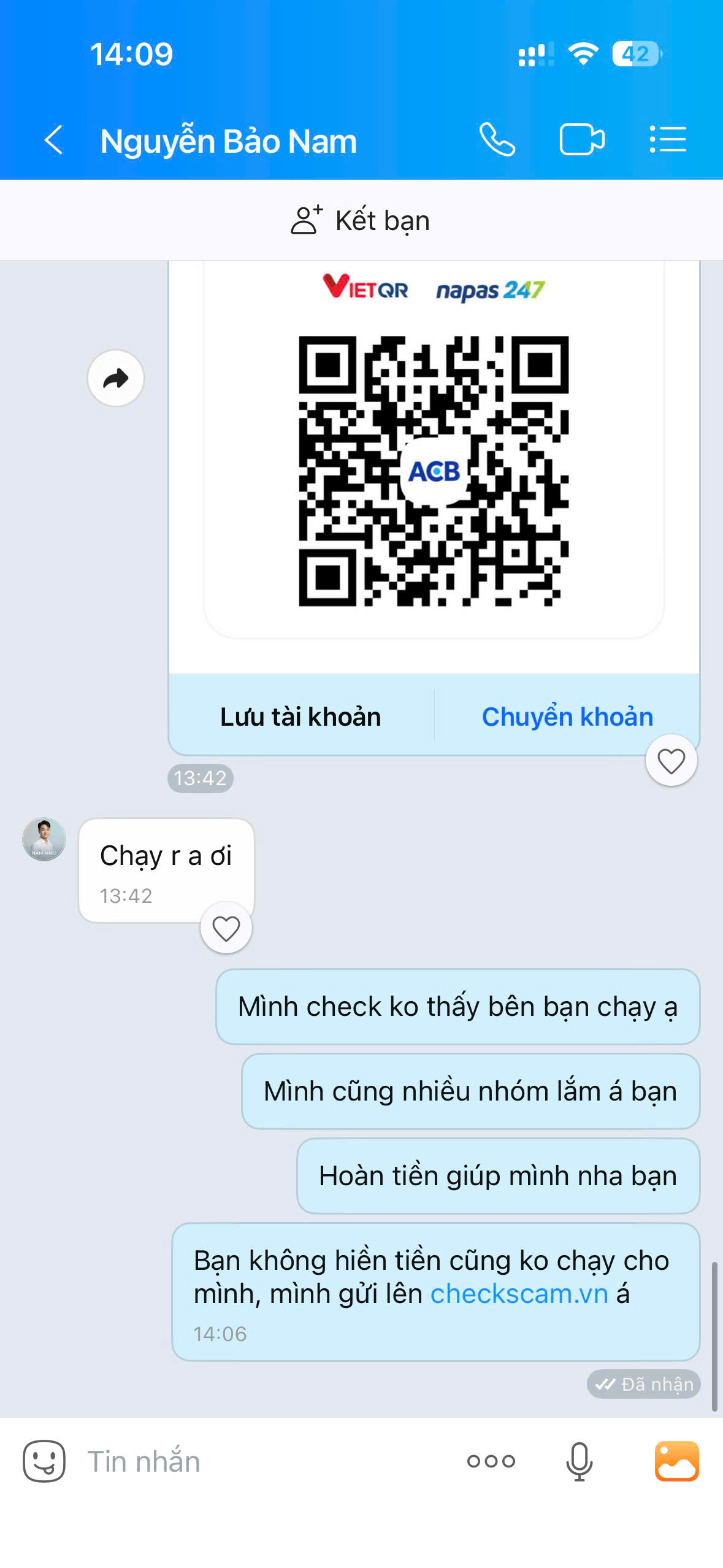Go back from chat with Nguyễn Bảo Nam
The width and height of the screenshot is (723, 1568).
point(54,140)
